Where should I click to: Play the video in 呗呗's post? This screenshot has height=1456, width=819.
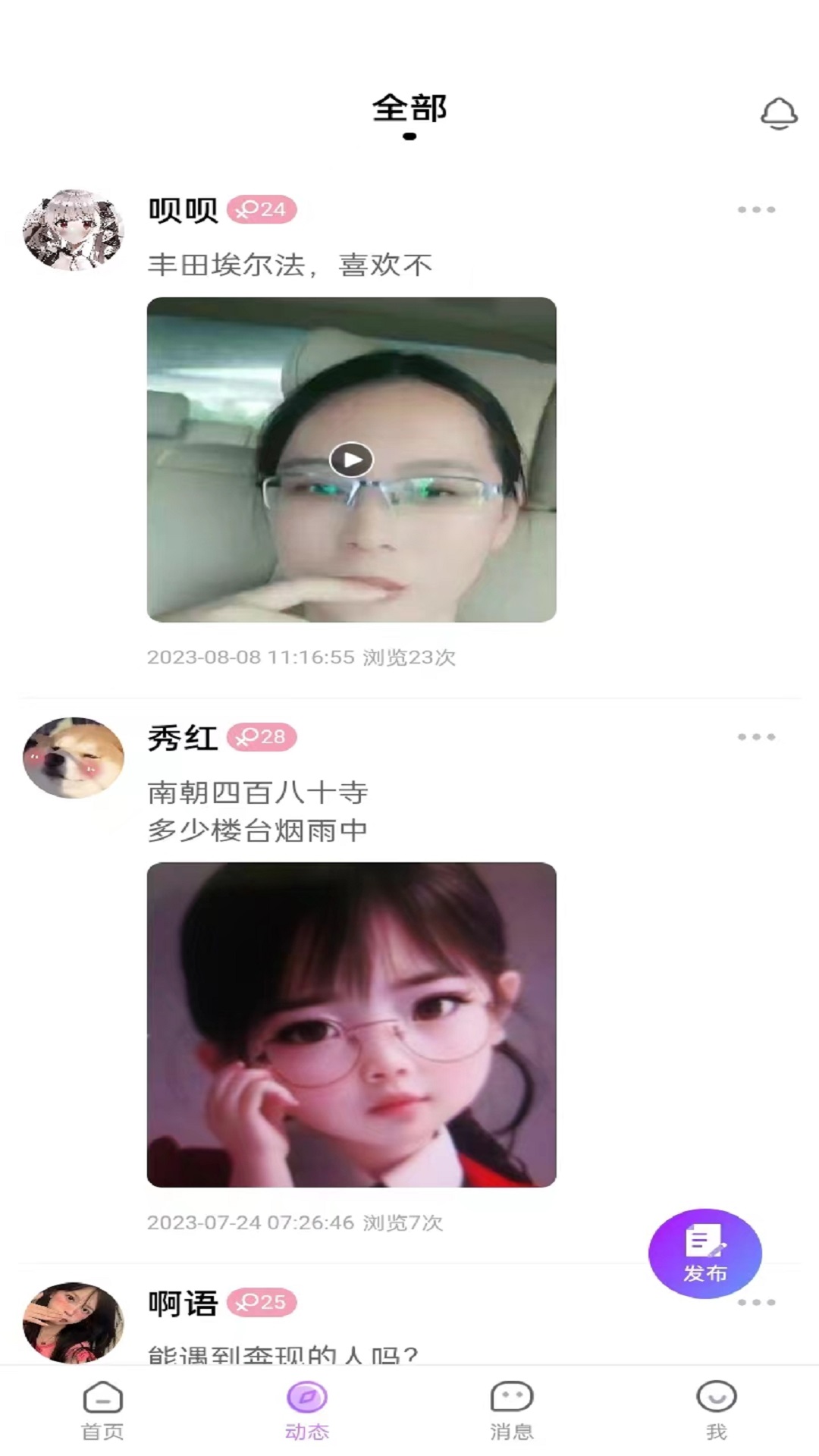351,460
